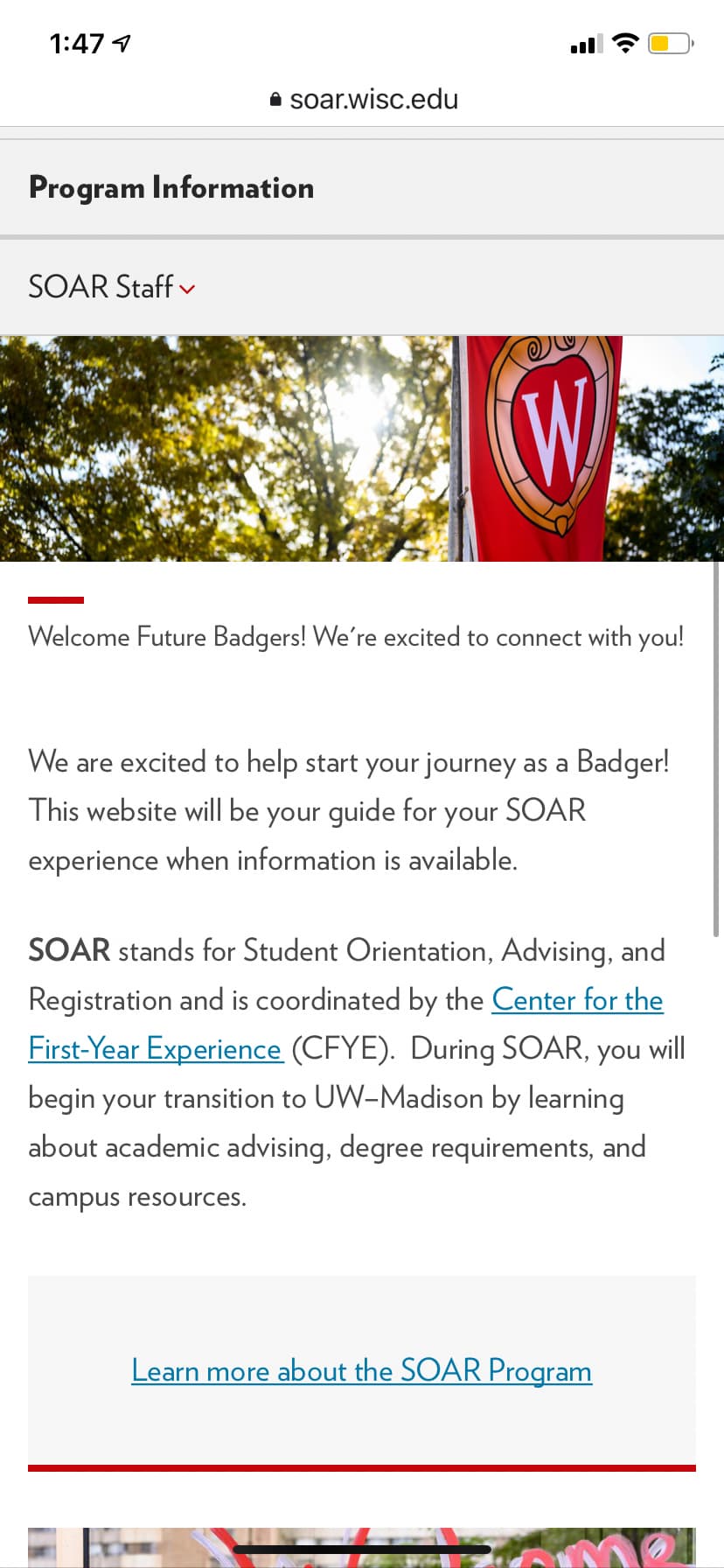Open Center for the First-Year Experience link

(x=577, y=1000)
